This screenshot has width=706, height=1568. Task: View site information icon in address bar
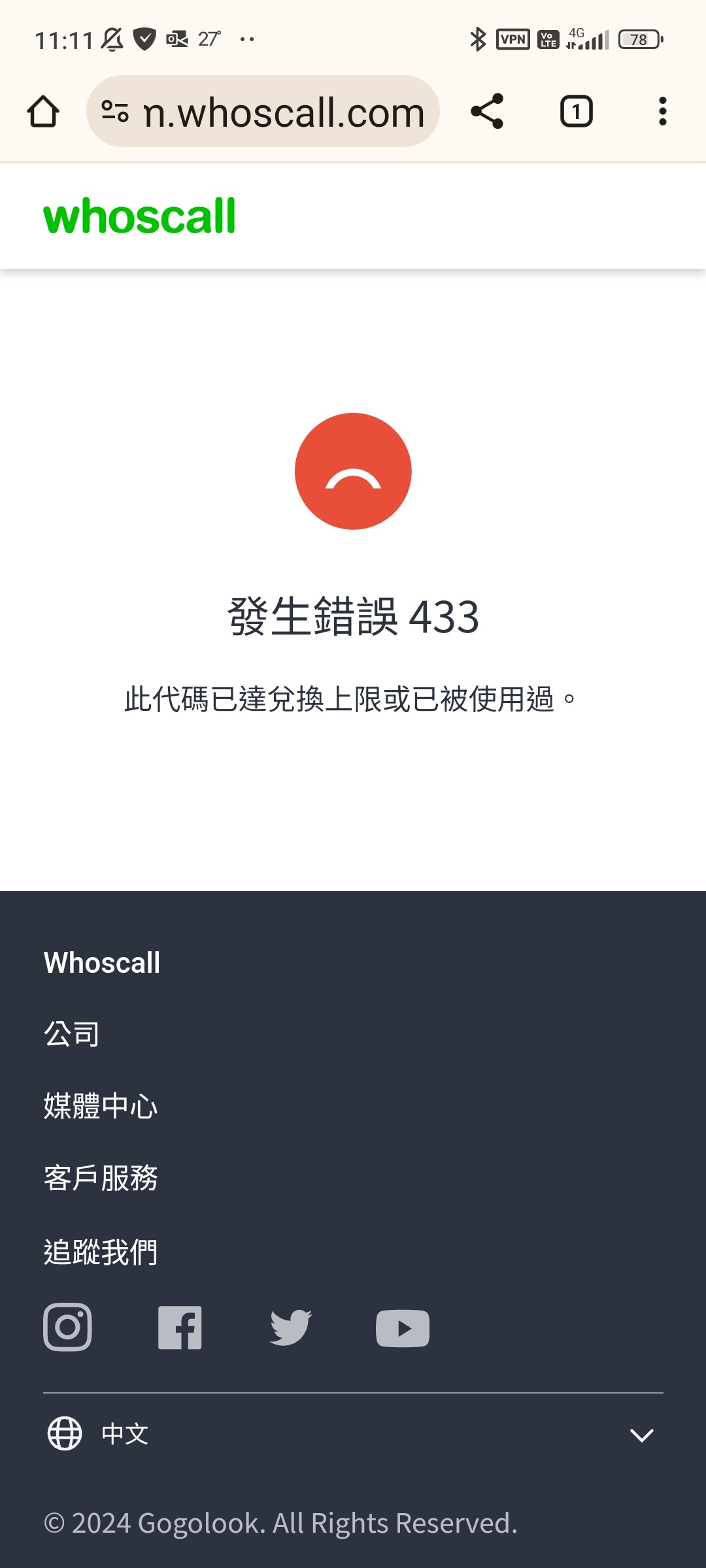pos(115,112)
